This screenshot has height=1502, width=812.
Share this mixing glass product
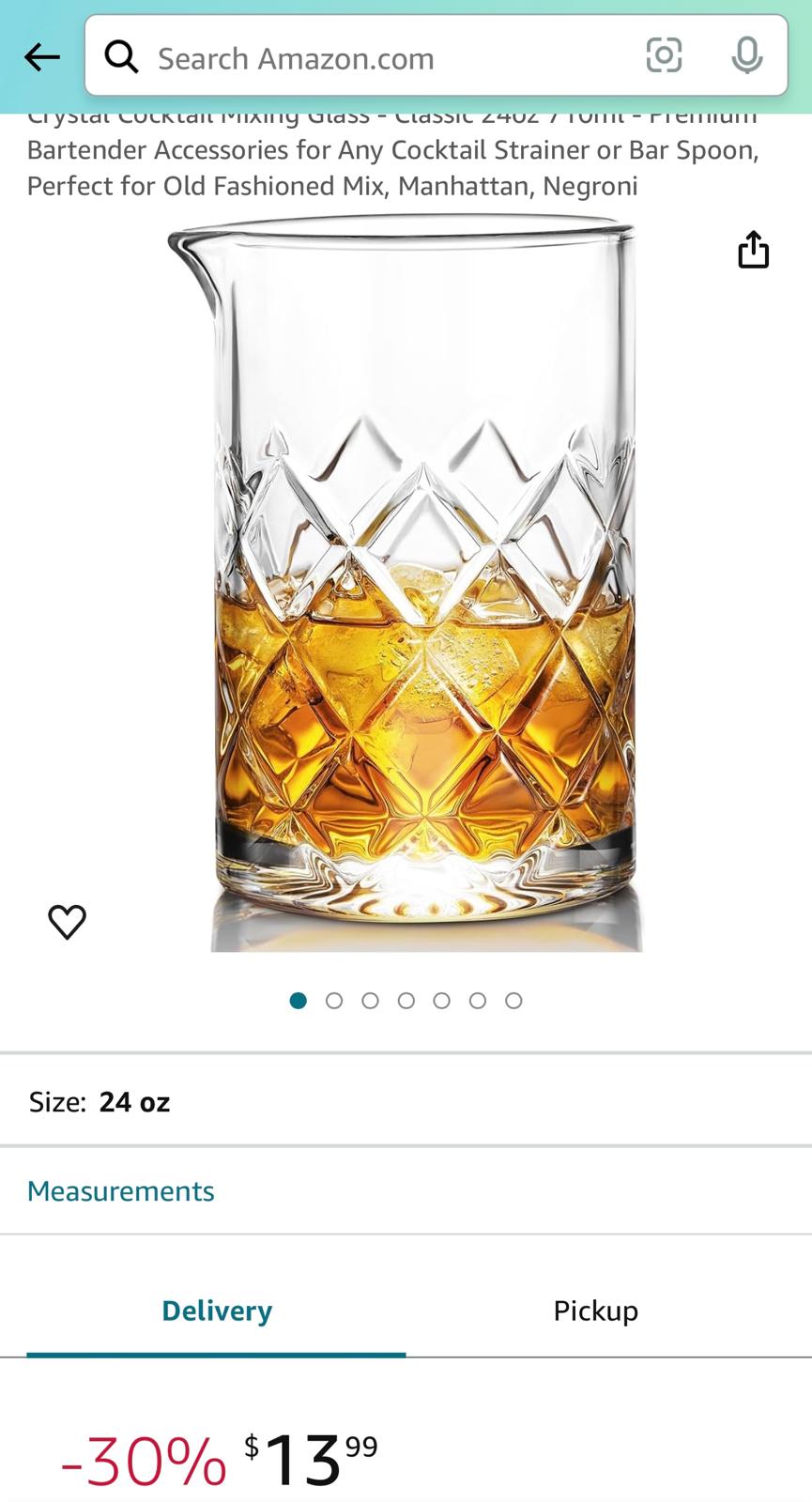coord(753,250)
